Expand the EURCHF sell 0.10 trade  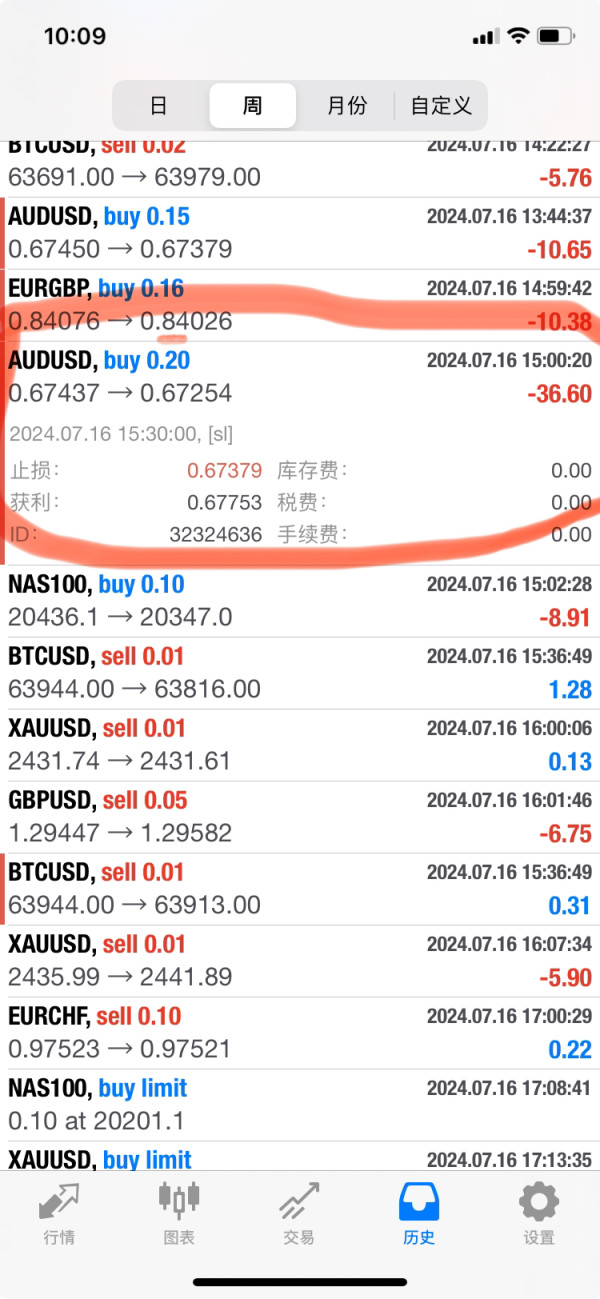tap(300, 1033)
